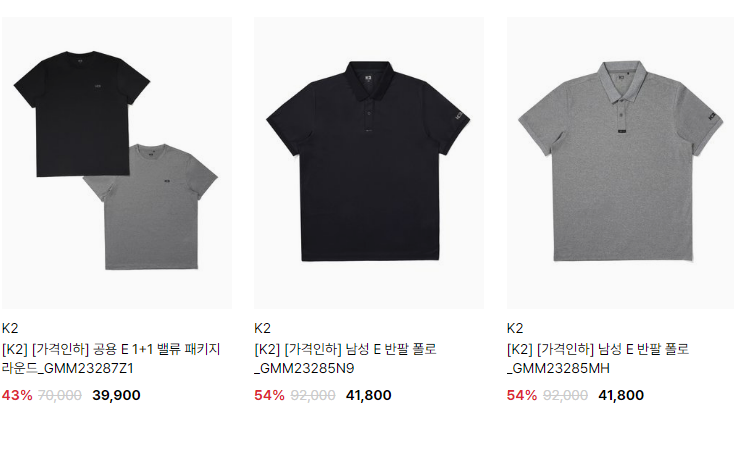Open the gray polo shirt GMM23285MH
This screenshot has height=449, width=734.
coord(620,163)
